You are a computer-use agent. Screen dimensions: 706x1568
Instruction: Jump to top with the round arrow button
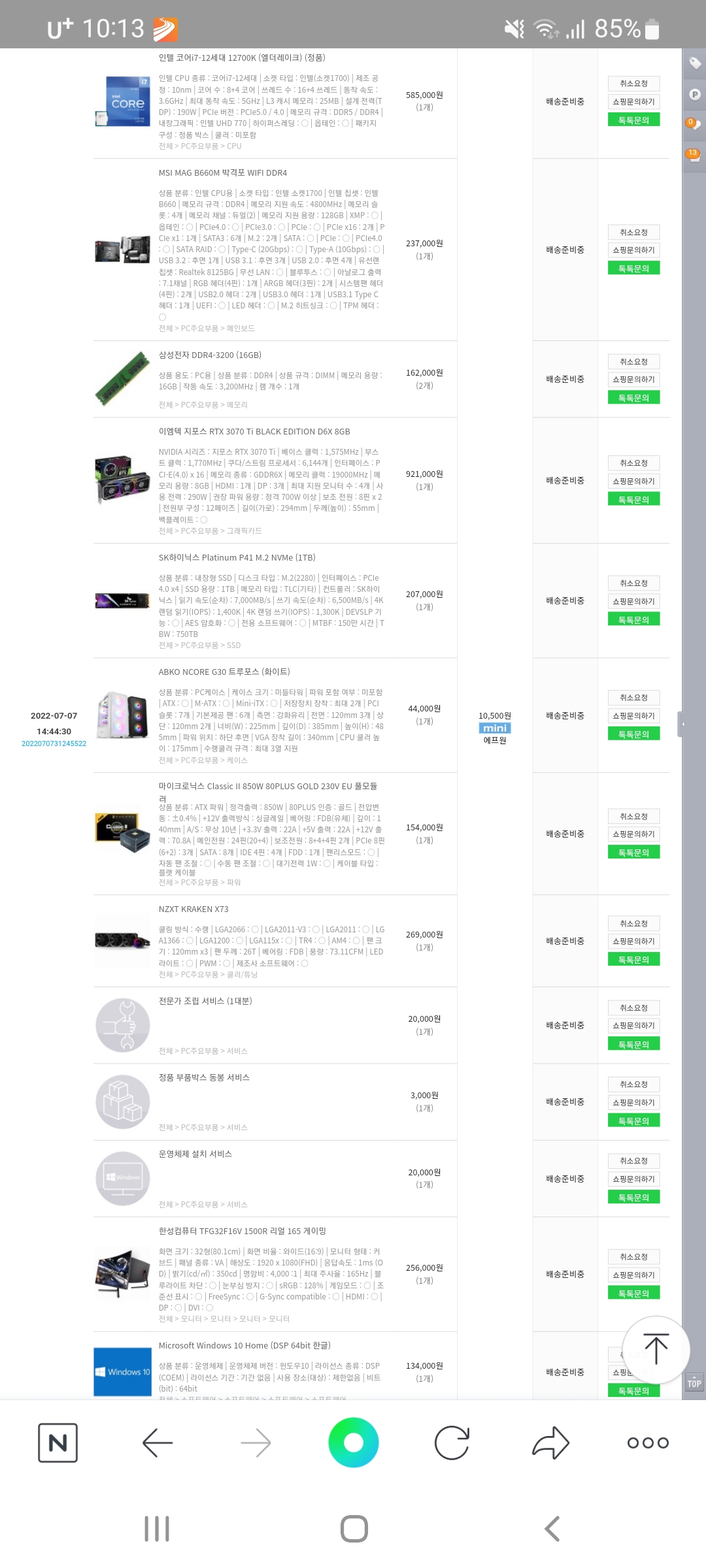coord(656,1350)
